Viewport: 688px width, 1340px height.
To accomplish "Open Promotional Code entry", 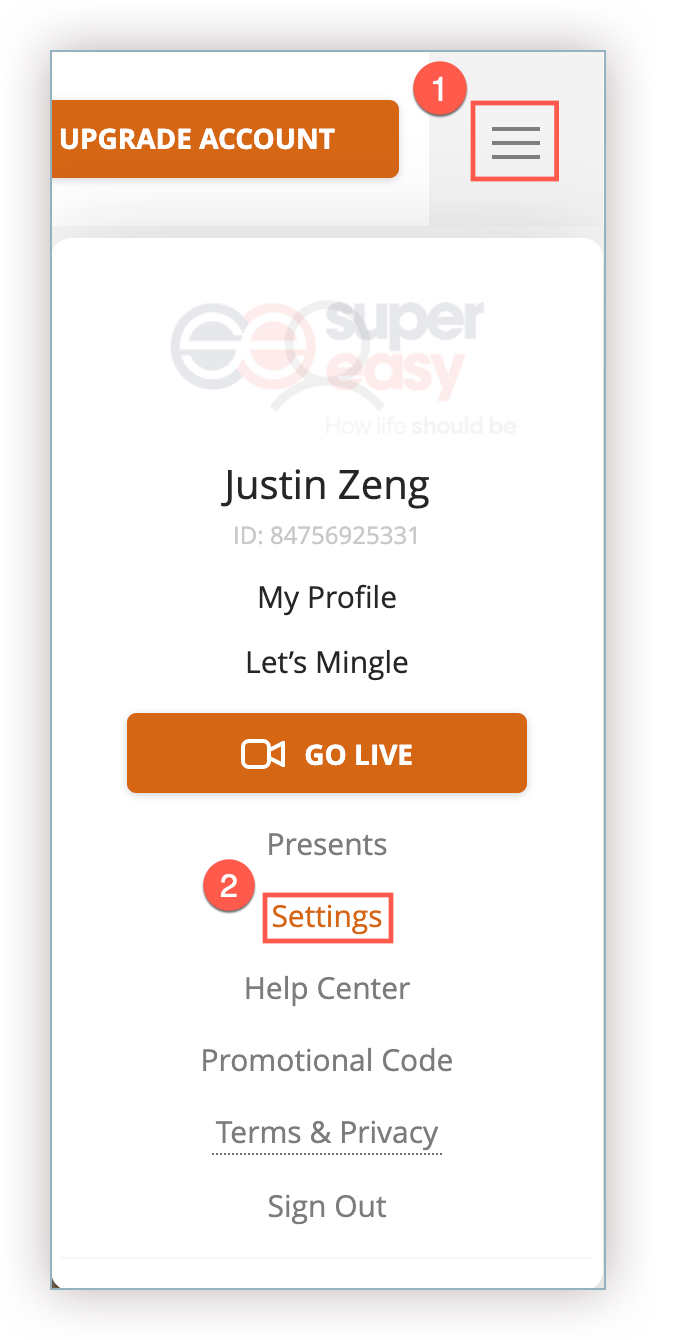I will click(327, 1060).
